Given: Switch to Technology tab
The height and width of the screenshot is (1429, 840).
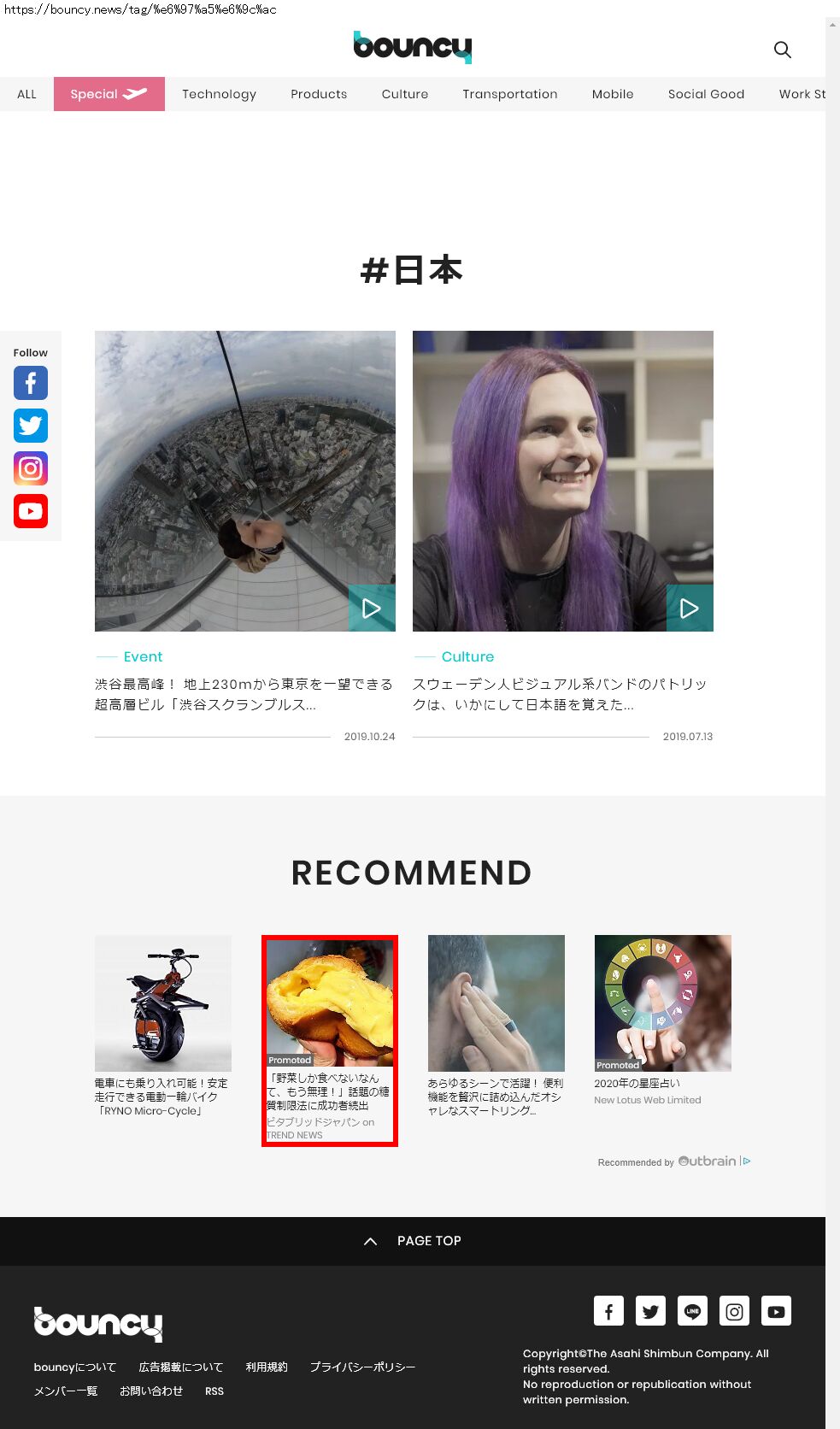Looking at the screenshot, I should 219,94.
